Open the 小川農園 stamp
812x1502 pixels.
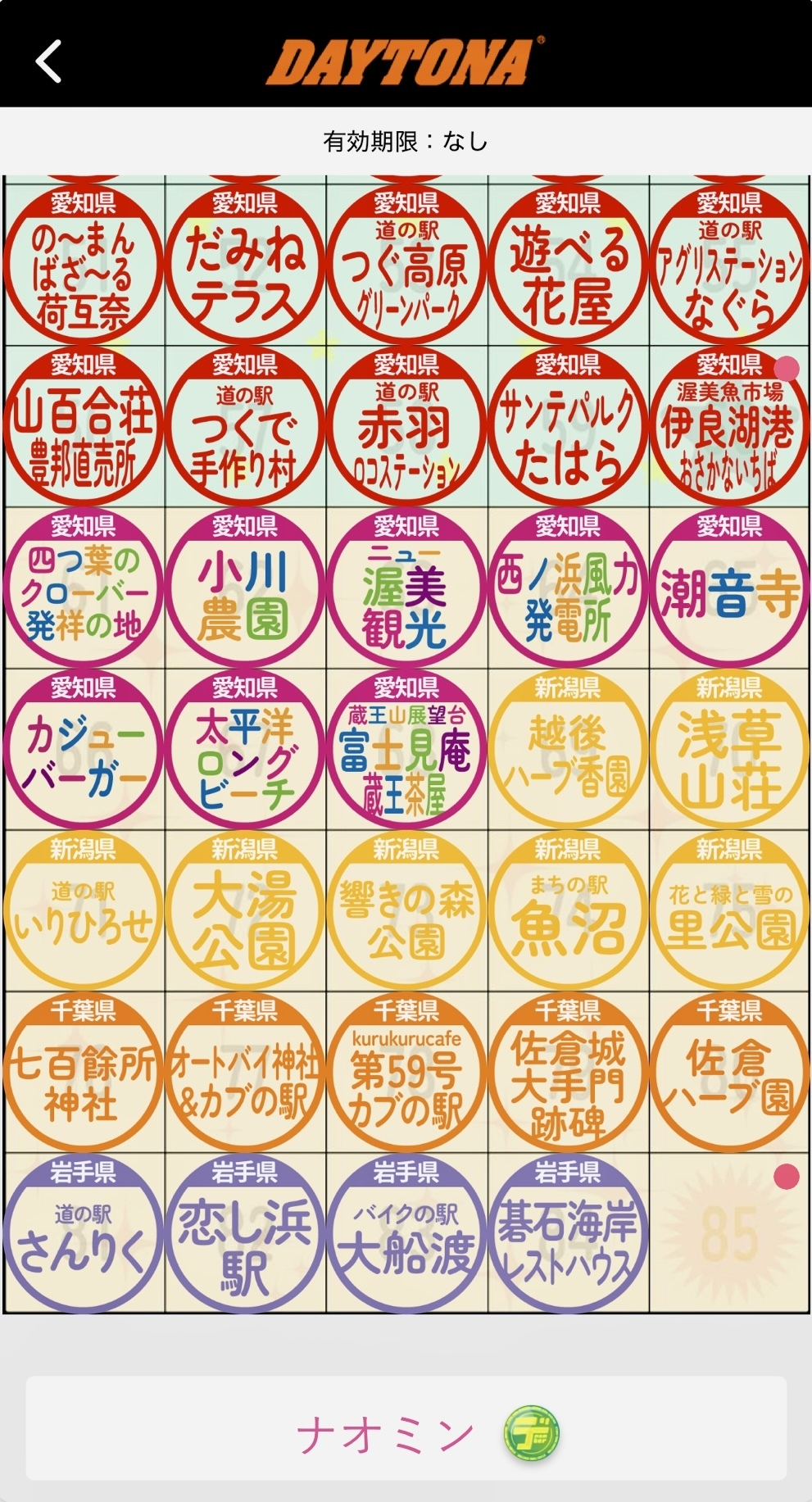(245, 588)
